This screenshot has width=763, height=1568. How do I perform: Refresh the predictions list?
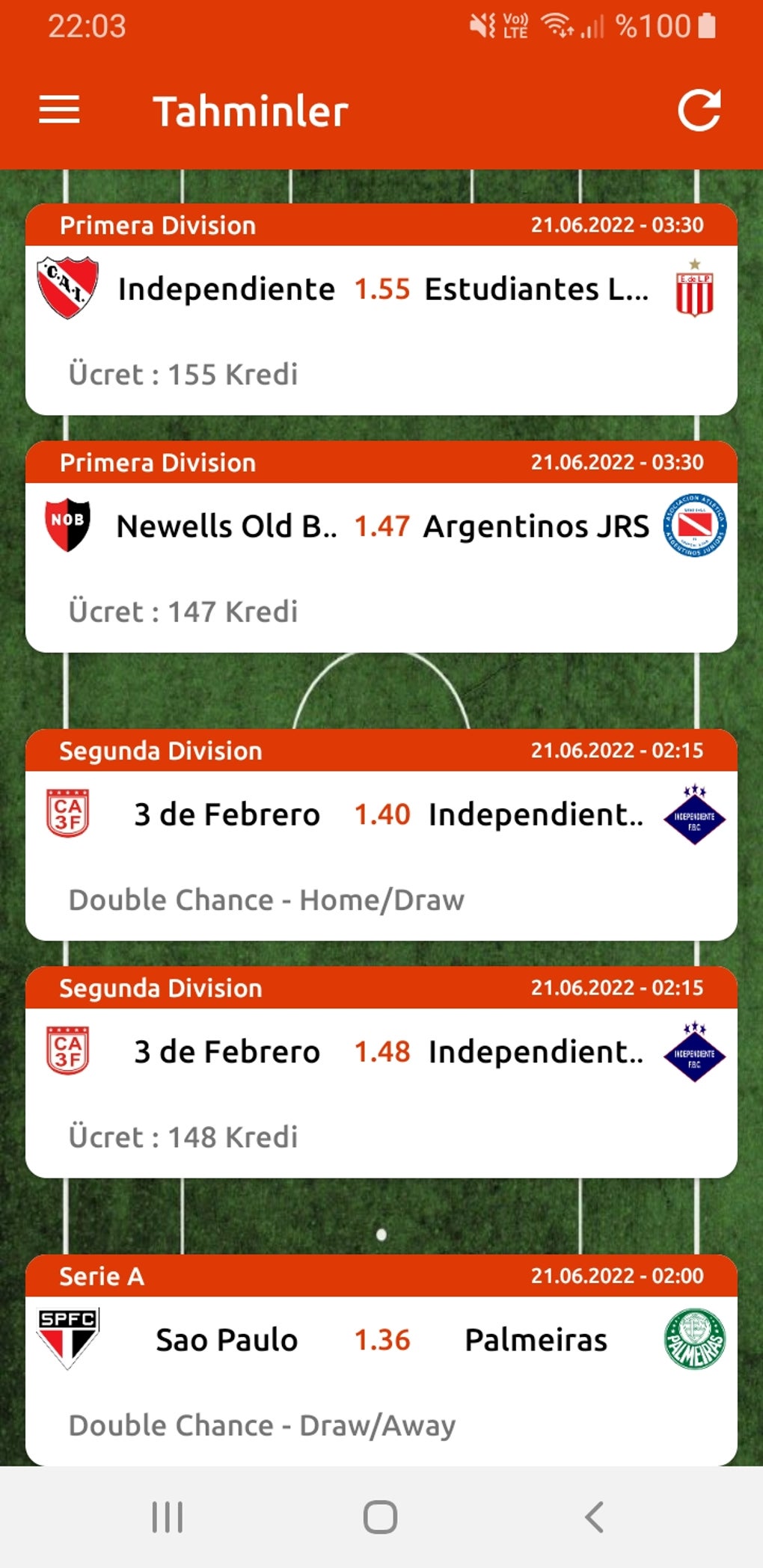click(x=699, y=111)
